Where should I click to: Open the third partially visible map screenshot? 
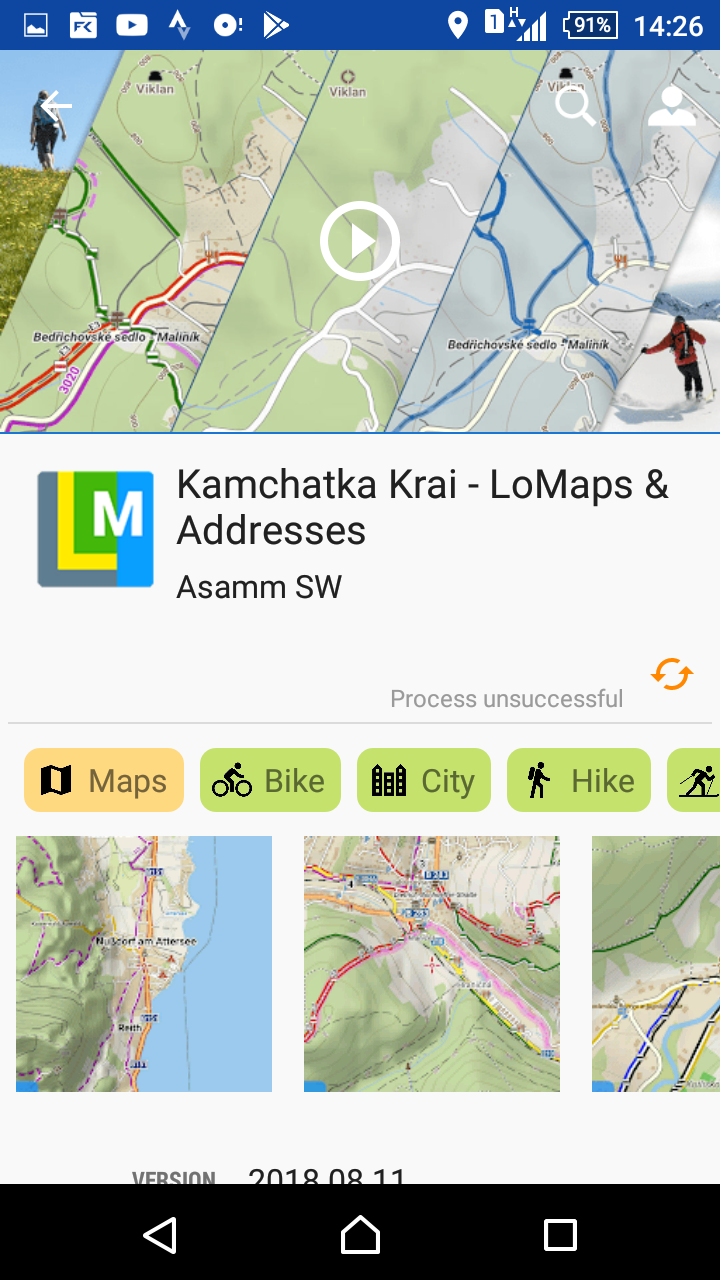pyautogui.click(x=656, y=963)
